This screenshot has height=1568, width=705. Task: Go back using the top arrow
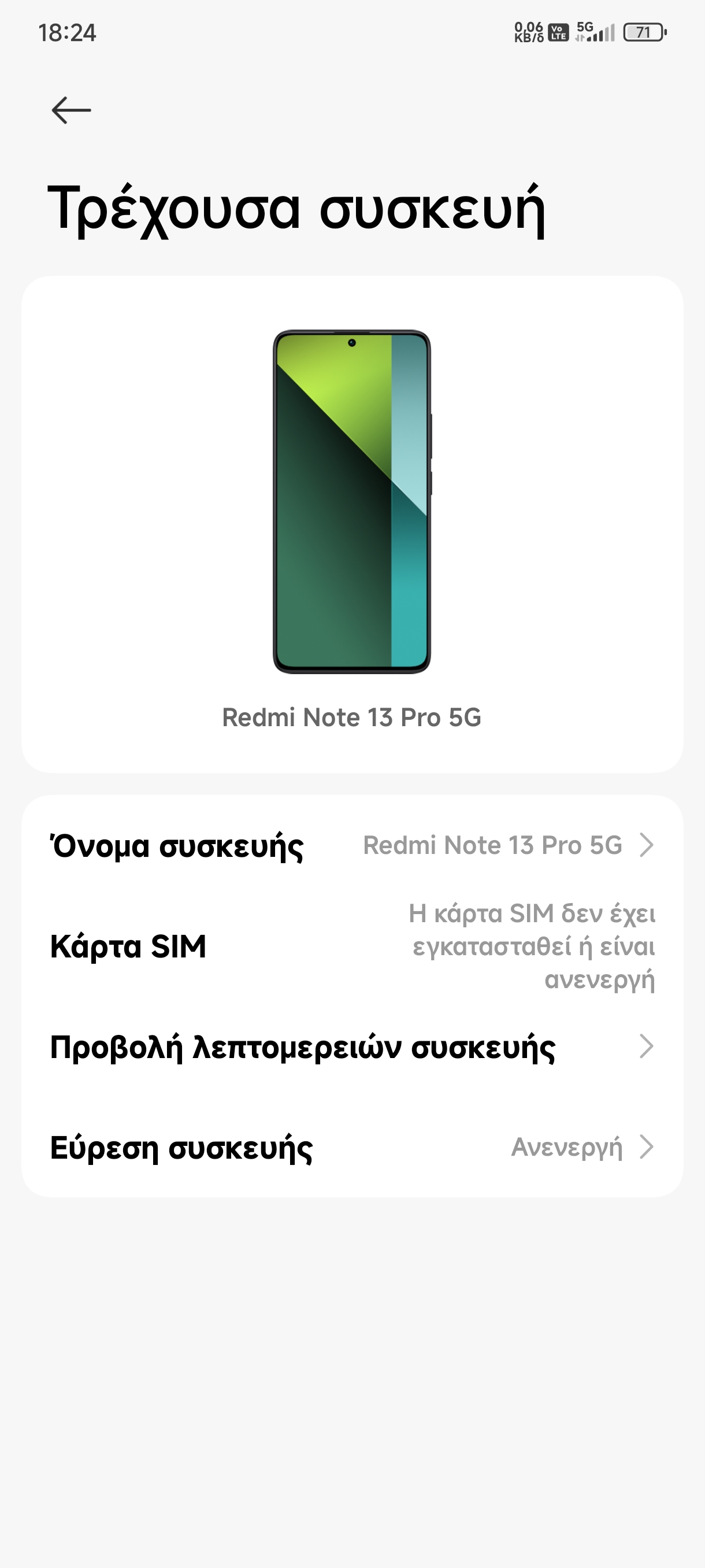pos(71,110)
